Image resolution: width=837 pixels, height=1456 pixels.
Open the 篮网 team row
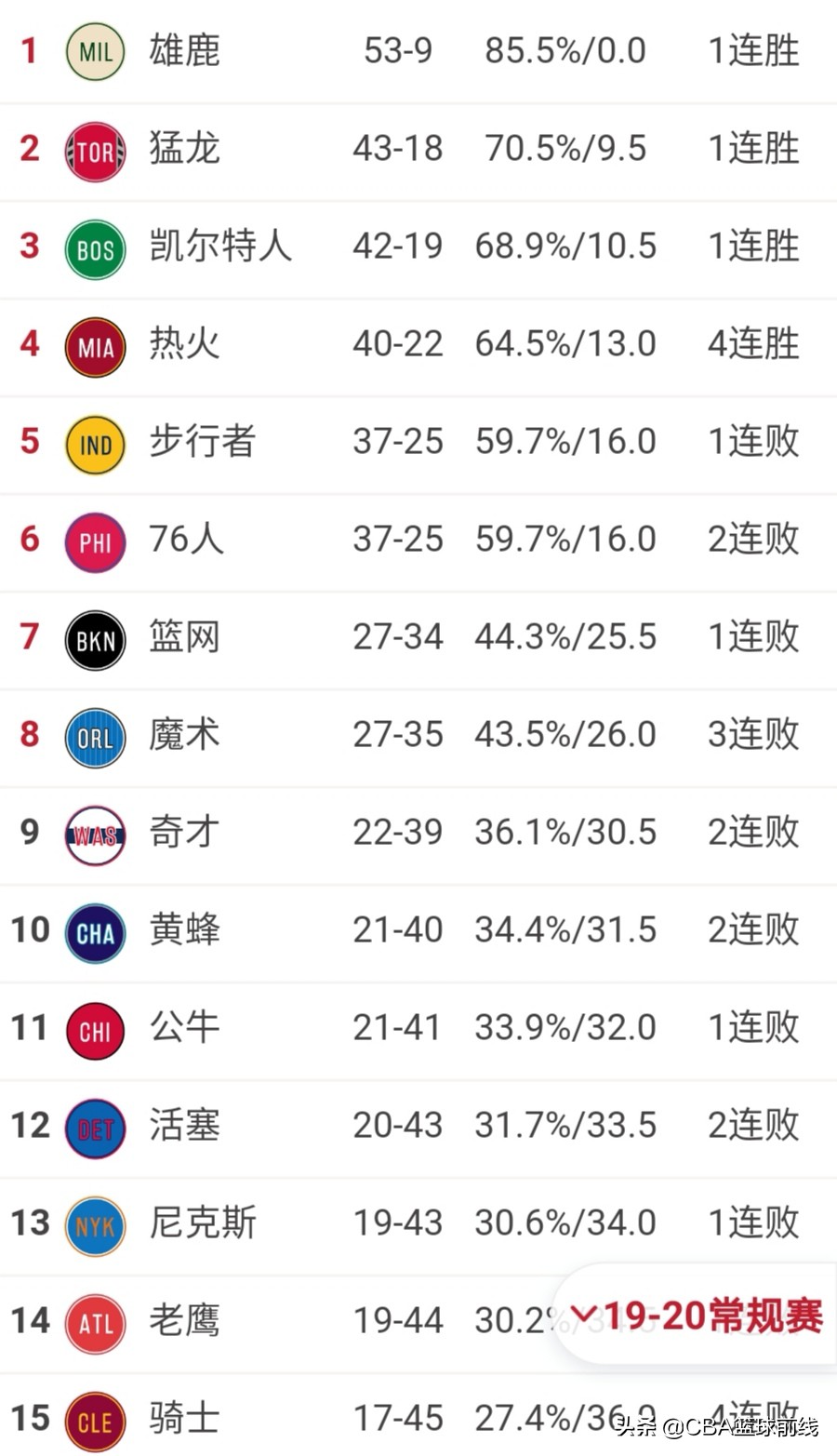click(x=418, y=637)
